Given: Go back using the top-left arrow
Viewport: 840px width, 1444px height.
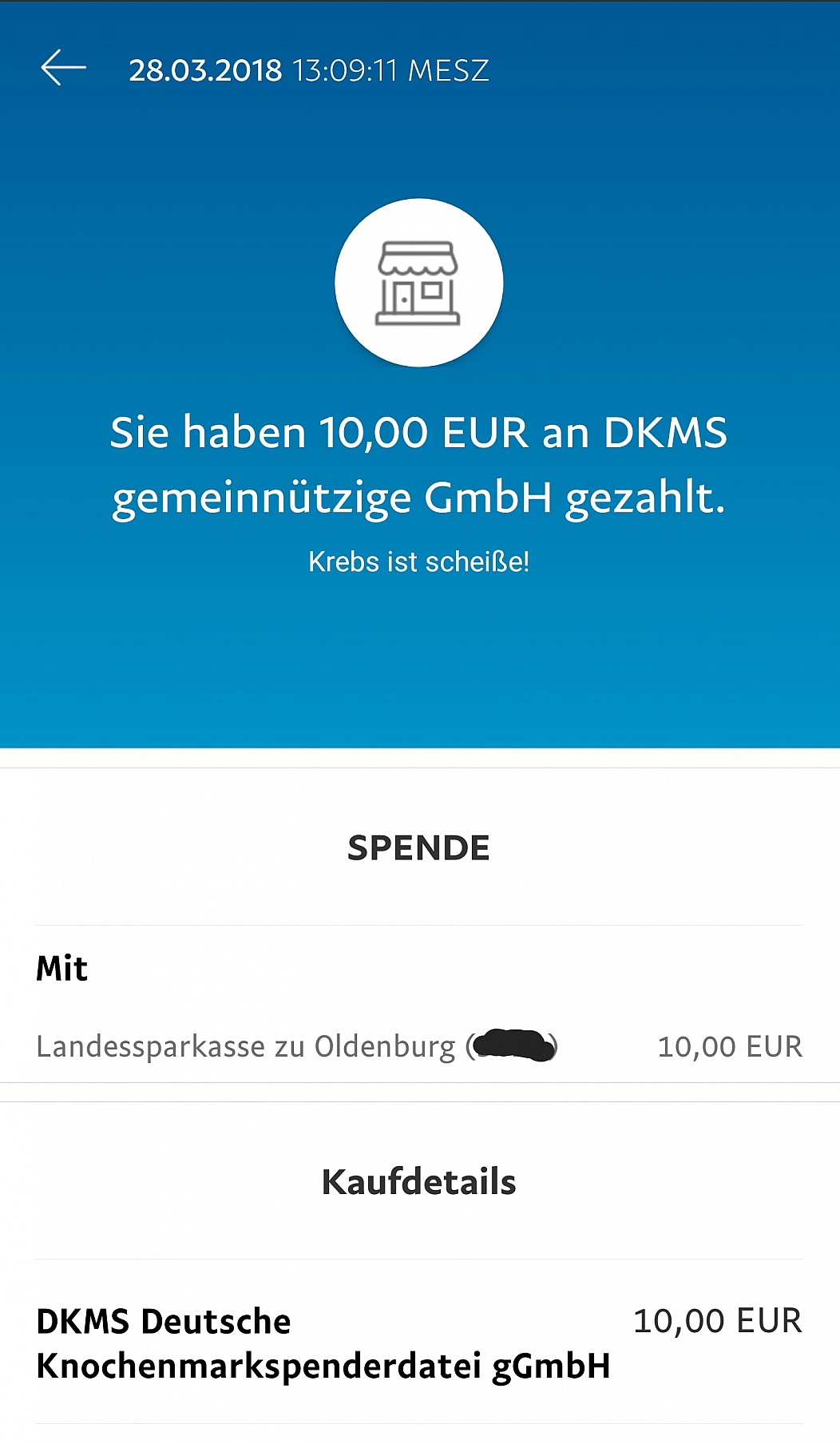Looking at the screenshot, I should point(63,68).
